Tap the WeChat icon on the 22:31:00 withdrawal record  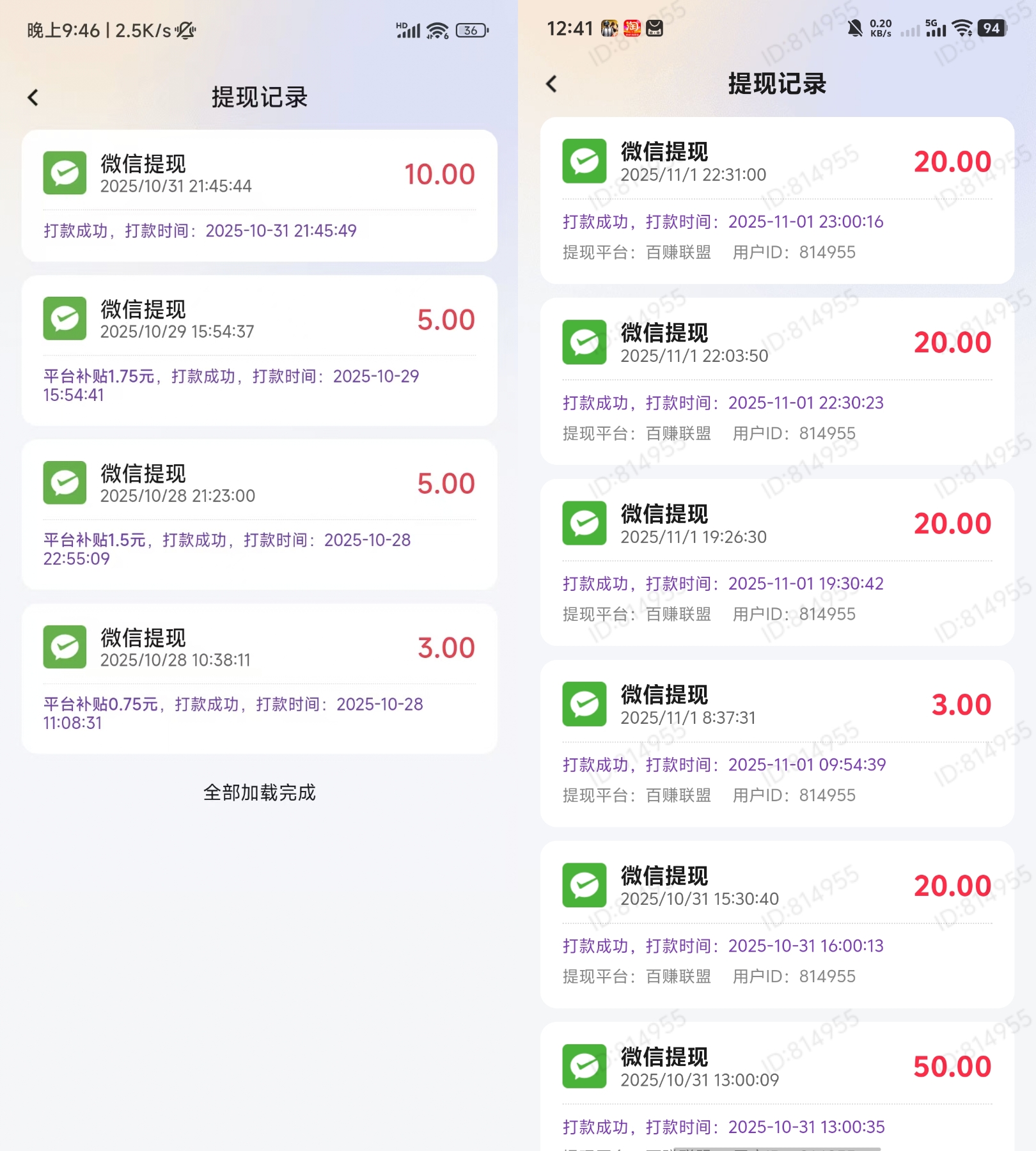point(584,162)
